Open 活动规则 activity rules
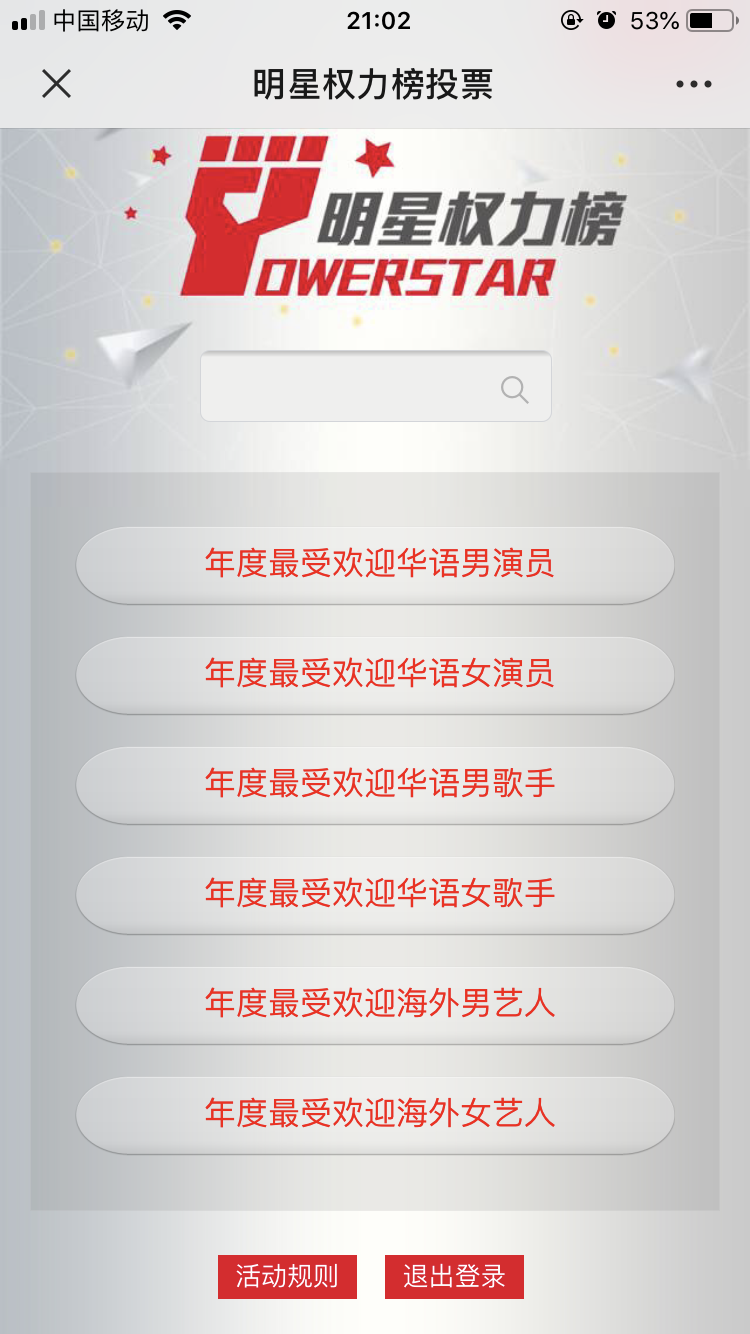This screenshot has width=750, height=1334. tap(287, 1276)
